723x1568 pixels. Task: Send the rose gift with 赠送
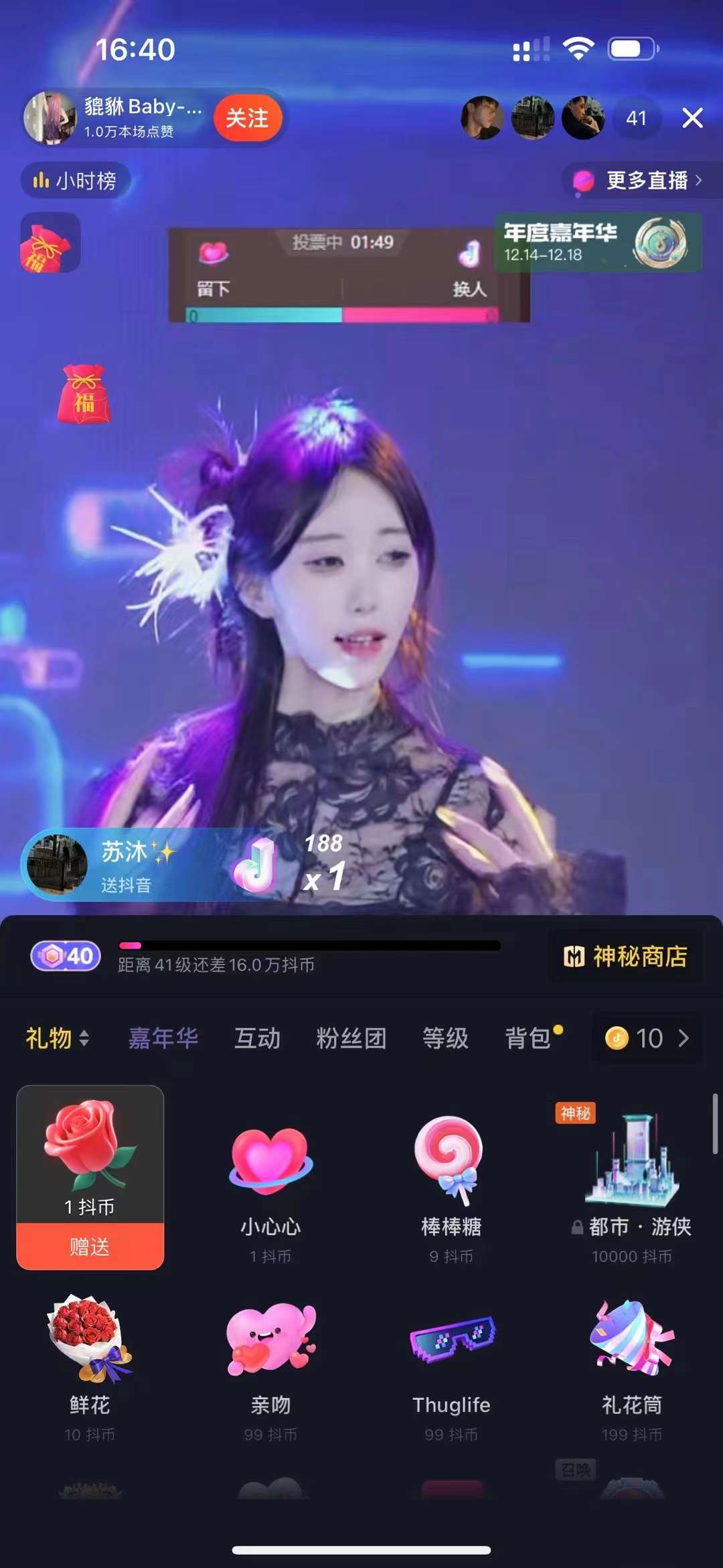click(90, 1246)
